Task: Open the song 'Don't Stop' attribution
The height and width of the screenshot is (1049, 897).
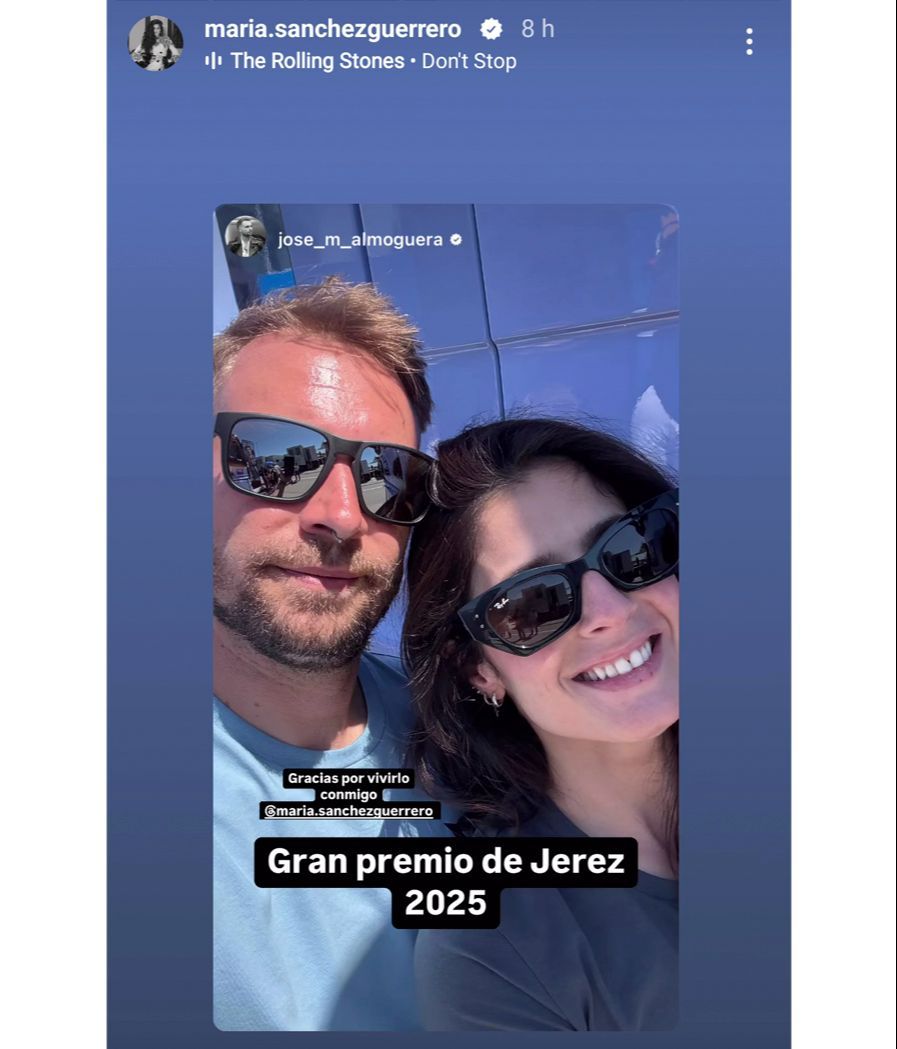Action: pyautogui.click(x=467, y=61)
